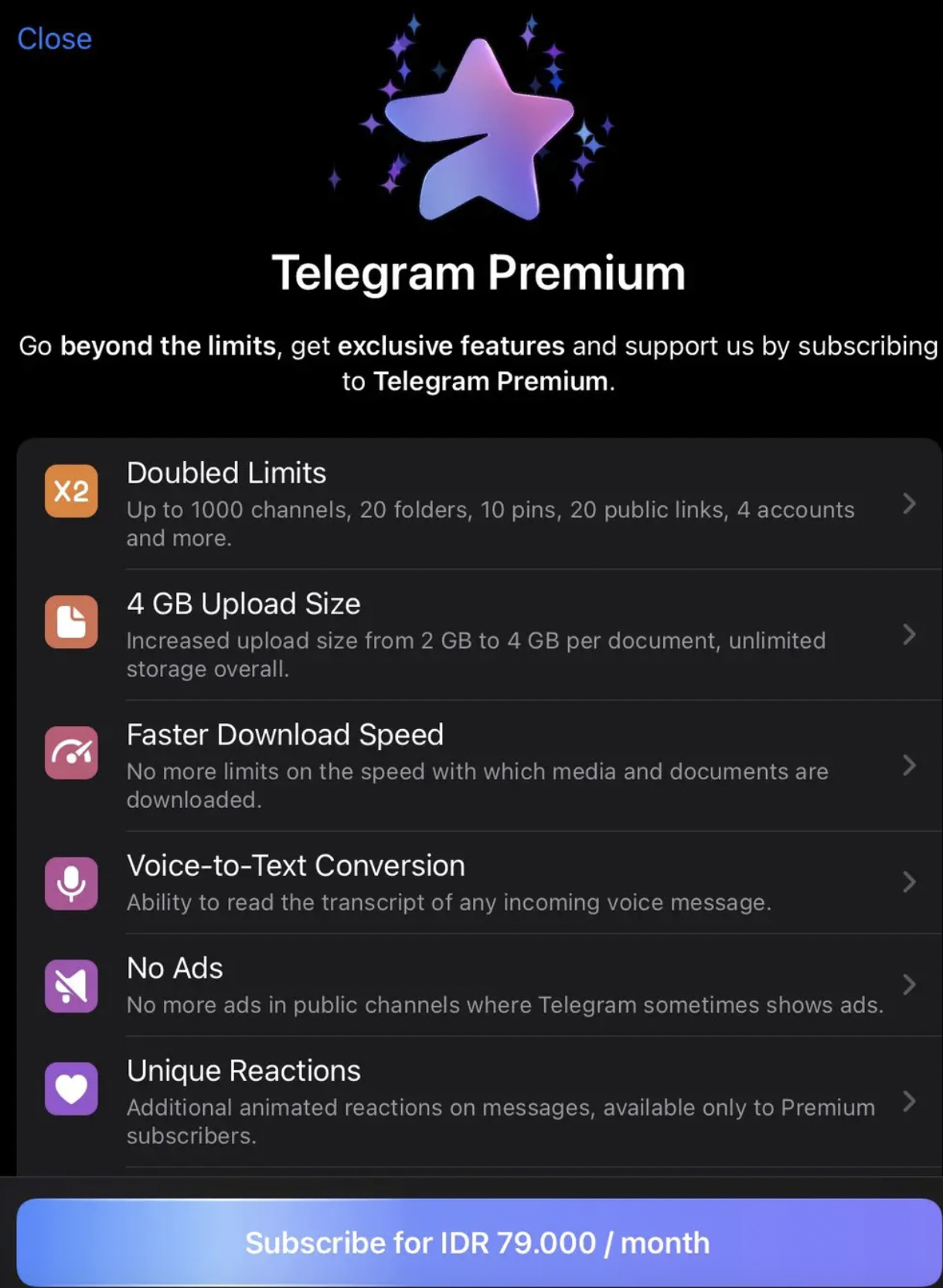943x1288 pixels.
Task: Open the No Ads feature row
Action: [478, 985]
